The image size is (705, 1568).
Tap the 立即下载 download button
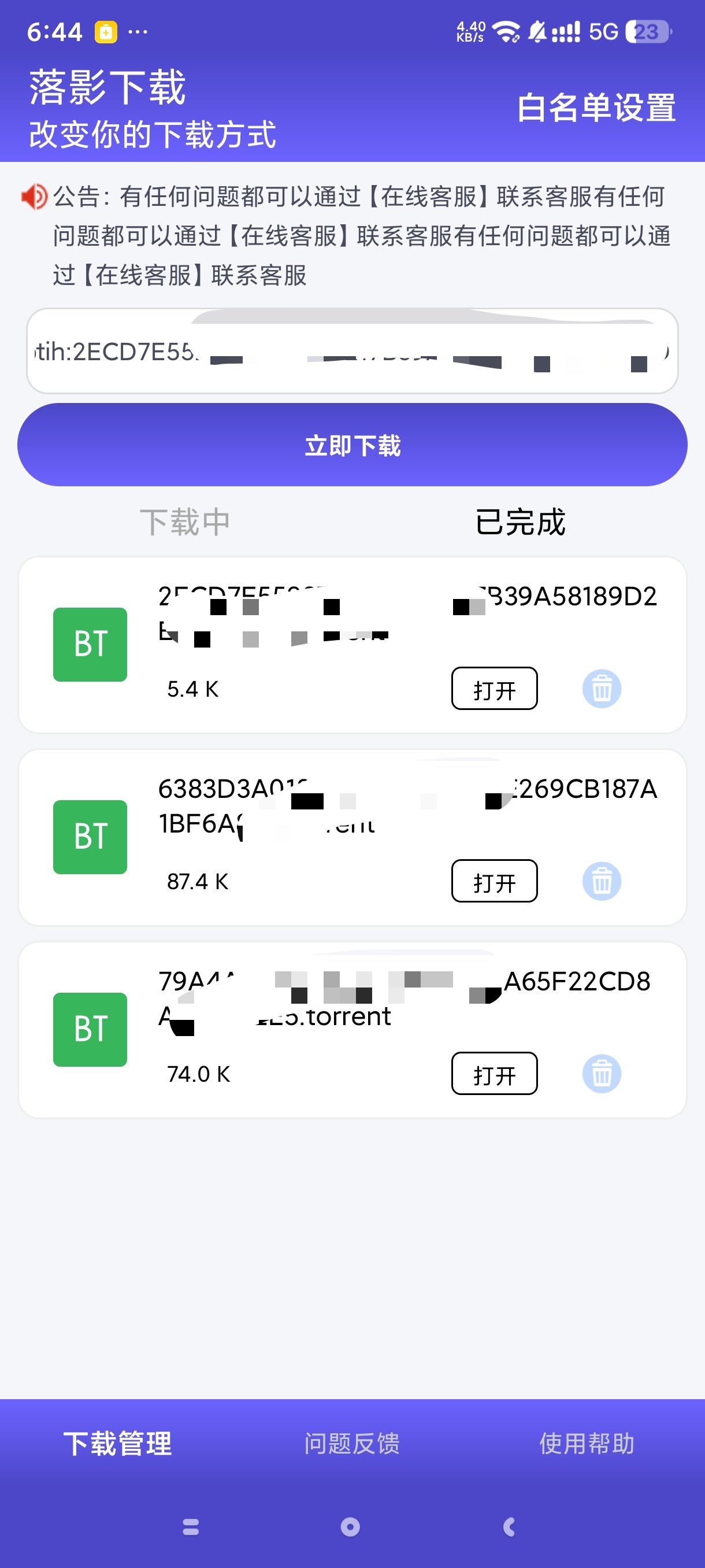click(352, 445)
